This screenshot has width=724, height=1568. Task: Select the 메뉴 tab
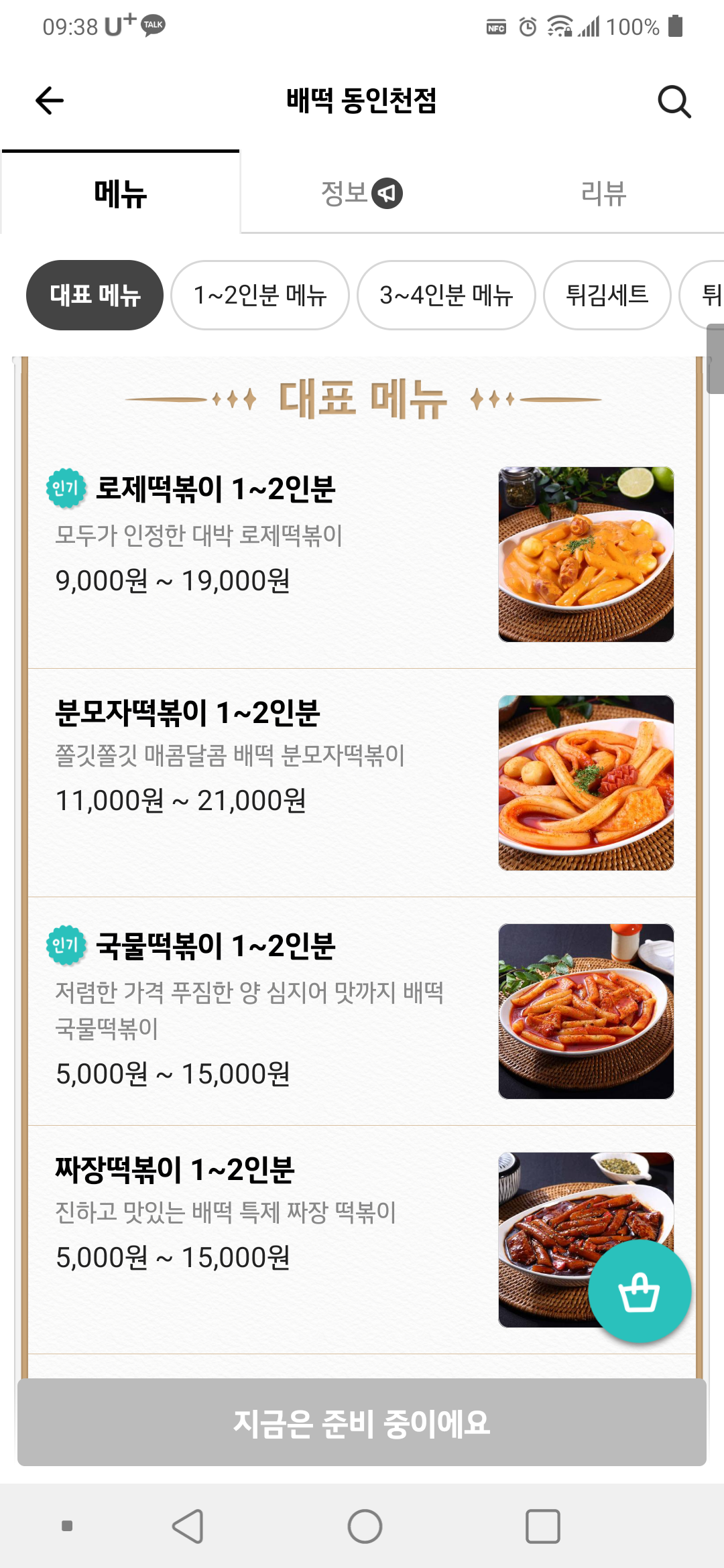[x=121, y=194]
